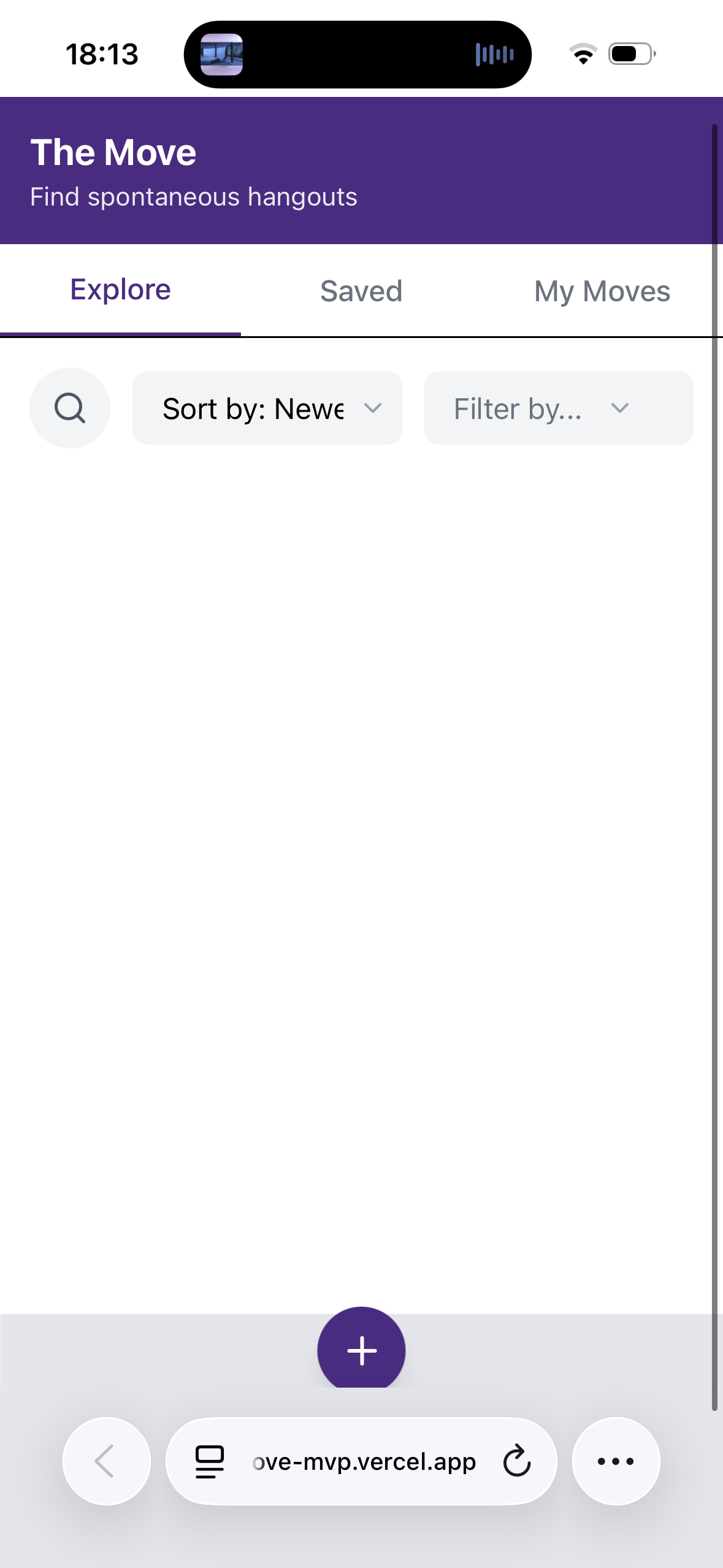Open the Filter by dropdown
This screenshot has width=723, height=1568.
(558, 409)
